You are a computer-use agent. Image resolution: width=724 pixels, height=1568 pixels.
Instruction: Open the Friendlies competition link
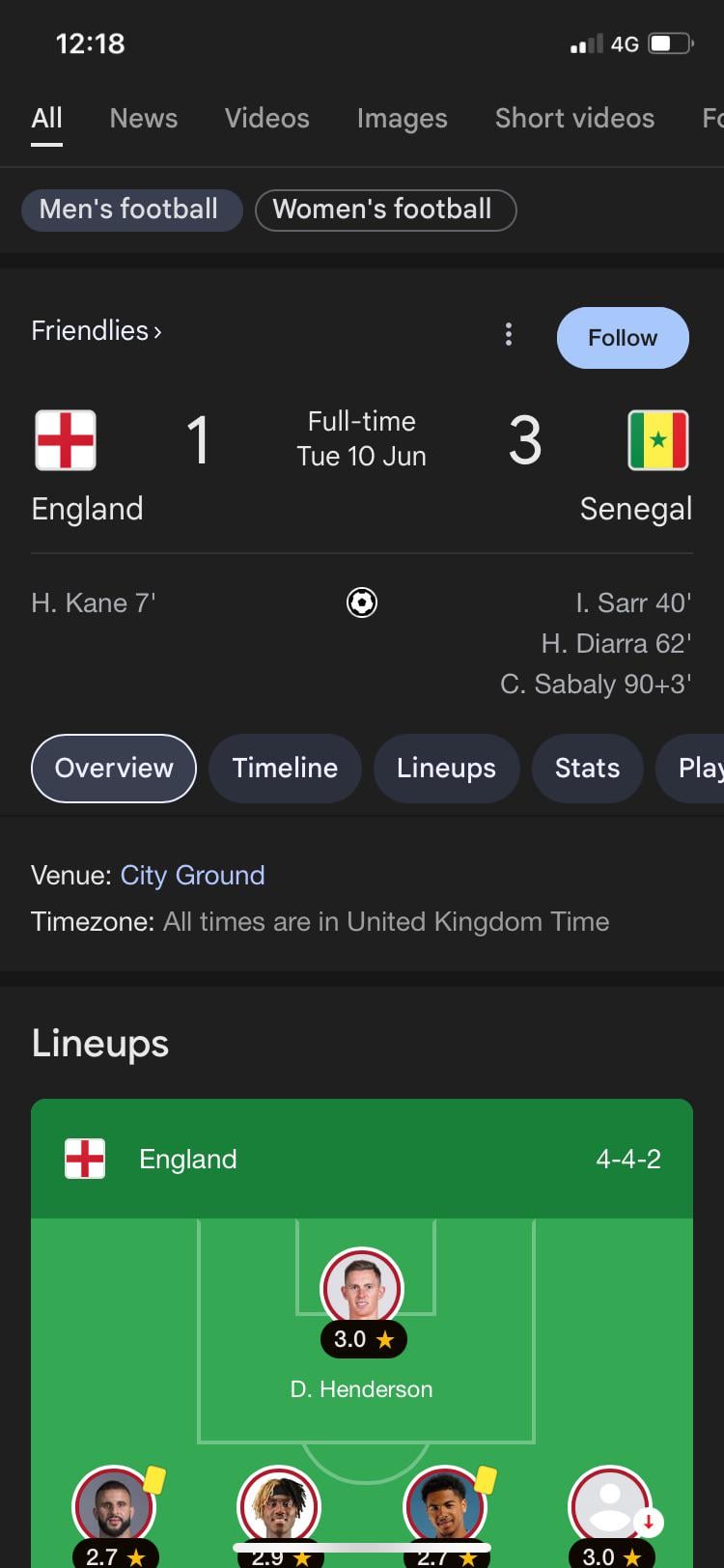tap(97, 330)
